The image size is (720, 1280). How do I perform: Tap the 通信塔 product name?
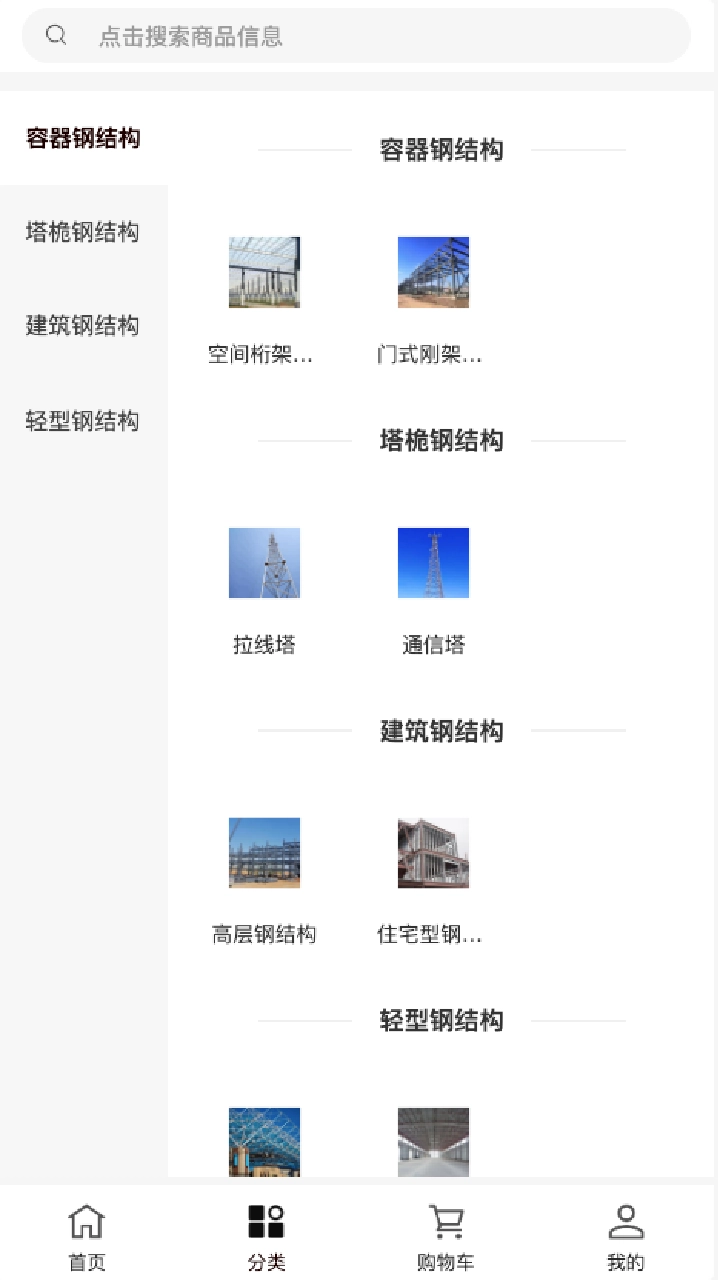433,644
